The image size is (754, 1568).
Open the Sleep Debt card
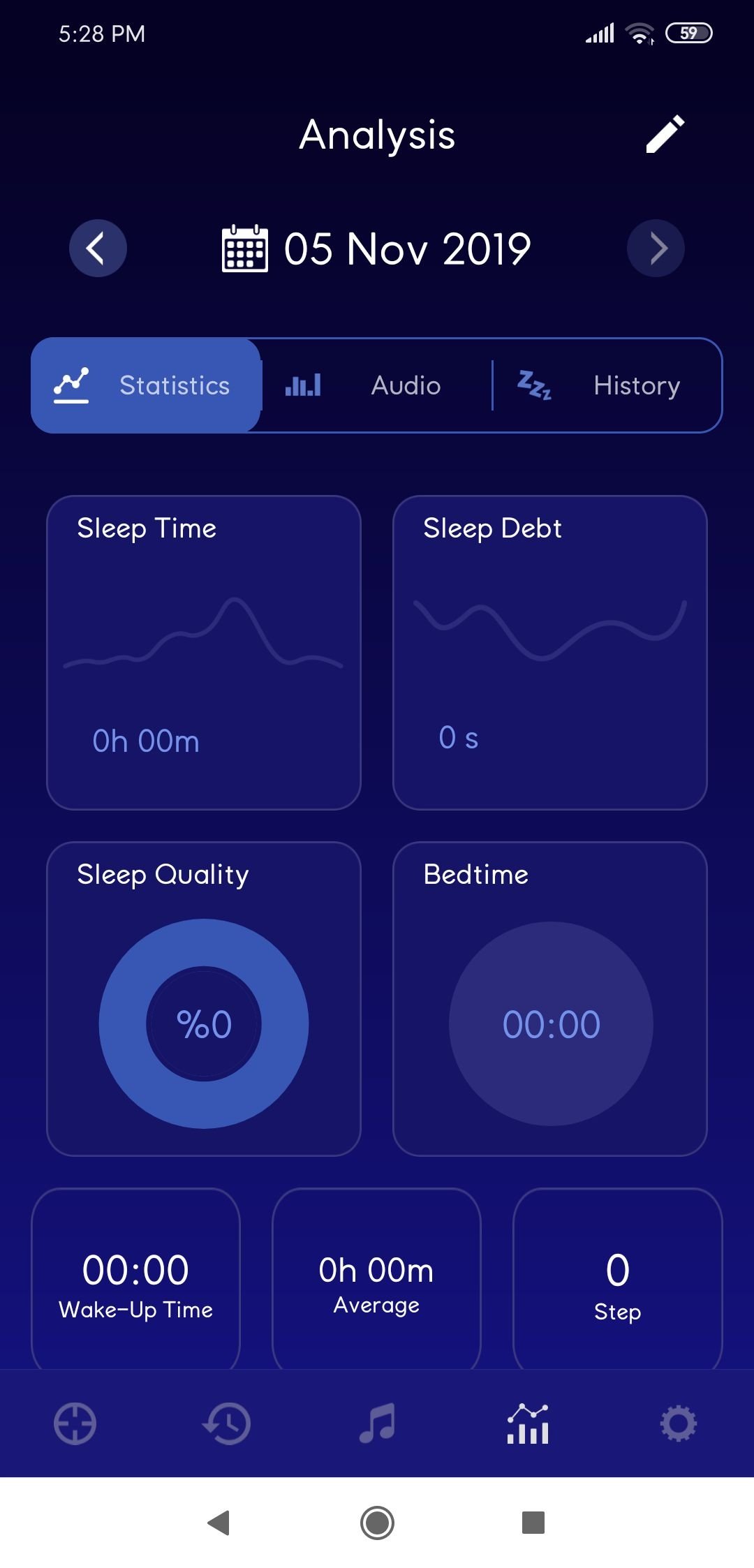550,653
